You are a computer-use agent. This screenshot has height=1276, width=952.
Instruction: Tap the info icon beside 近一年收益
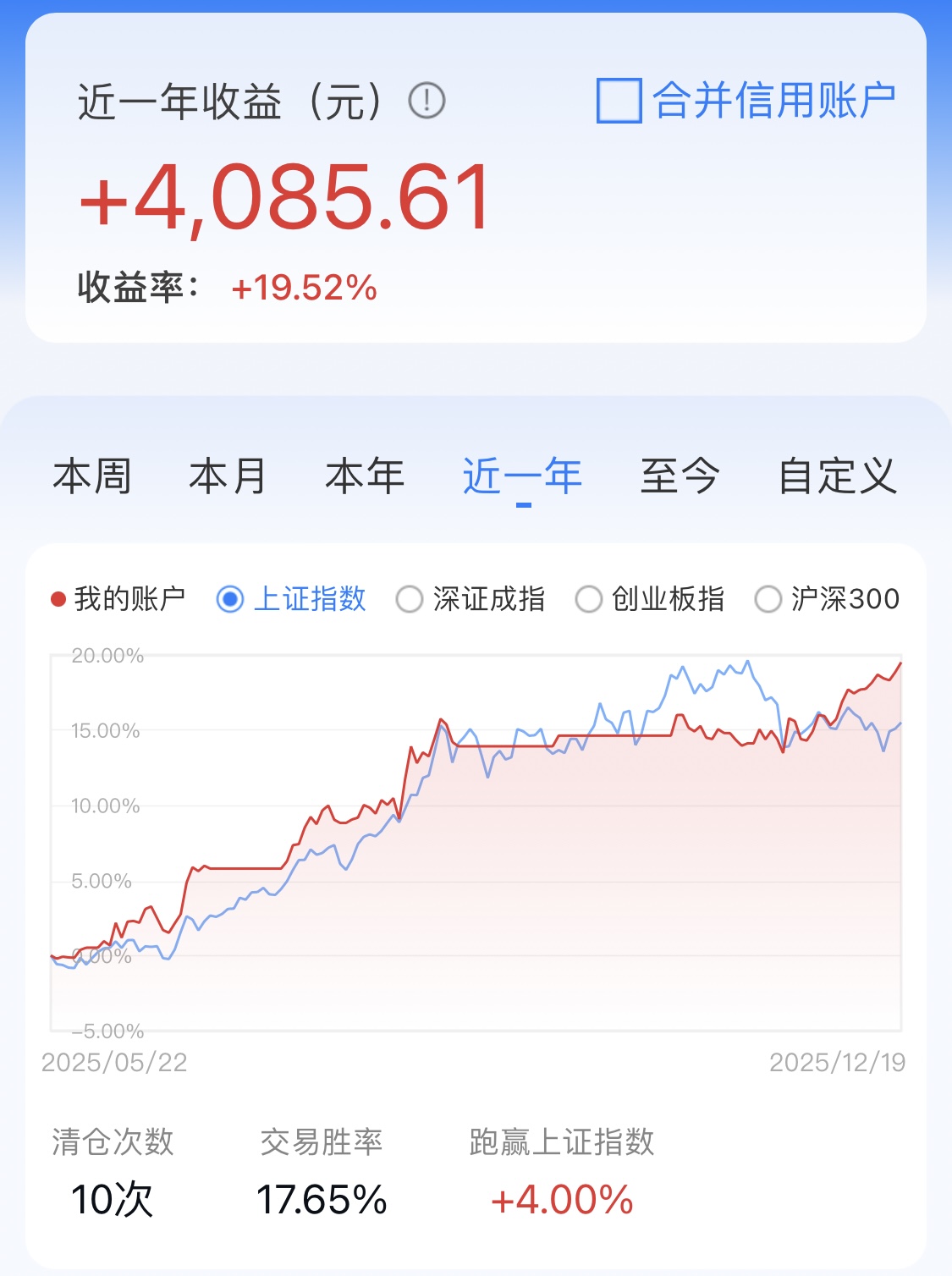[x=426, y=101]
